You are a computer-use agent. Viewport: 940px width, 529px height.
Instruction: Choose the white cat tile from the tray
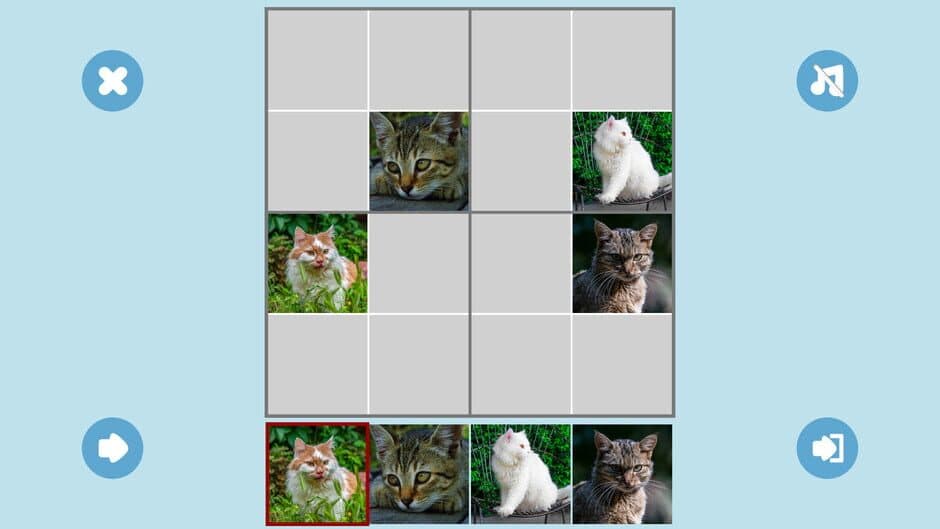click(520, 474)
